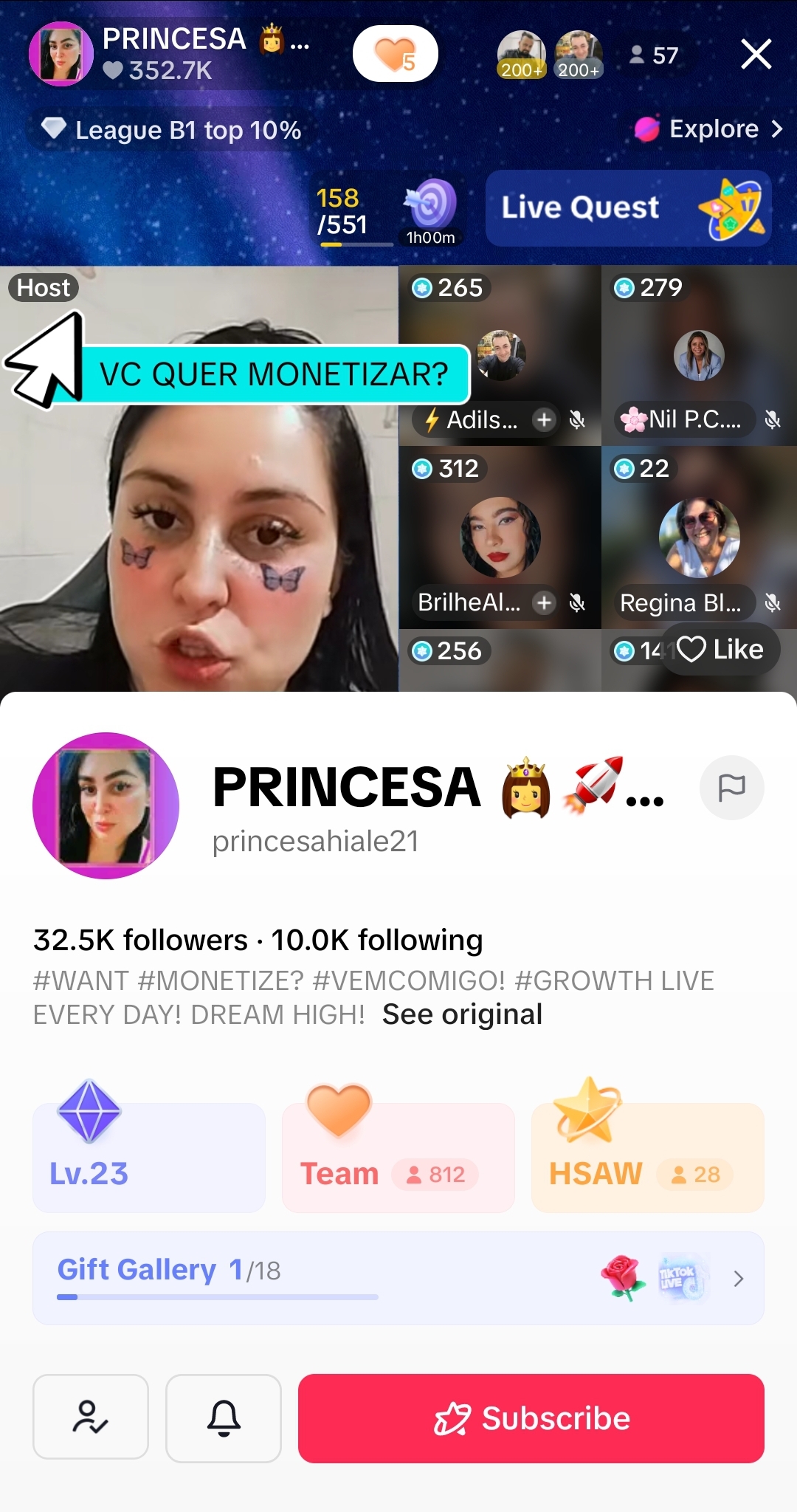Open the Gift Gallery

[398, 1278]
